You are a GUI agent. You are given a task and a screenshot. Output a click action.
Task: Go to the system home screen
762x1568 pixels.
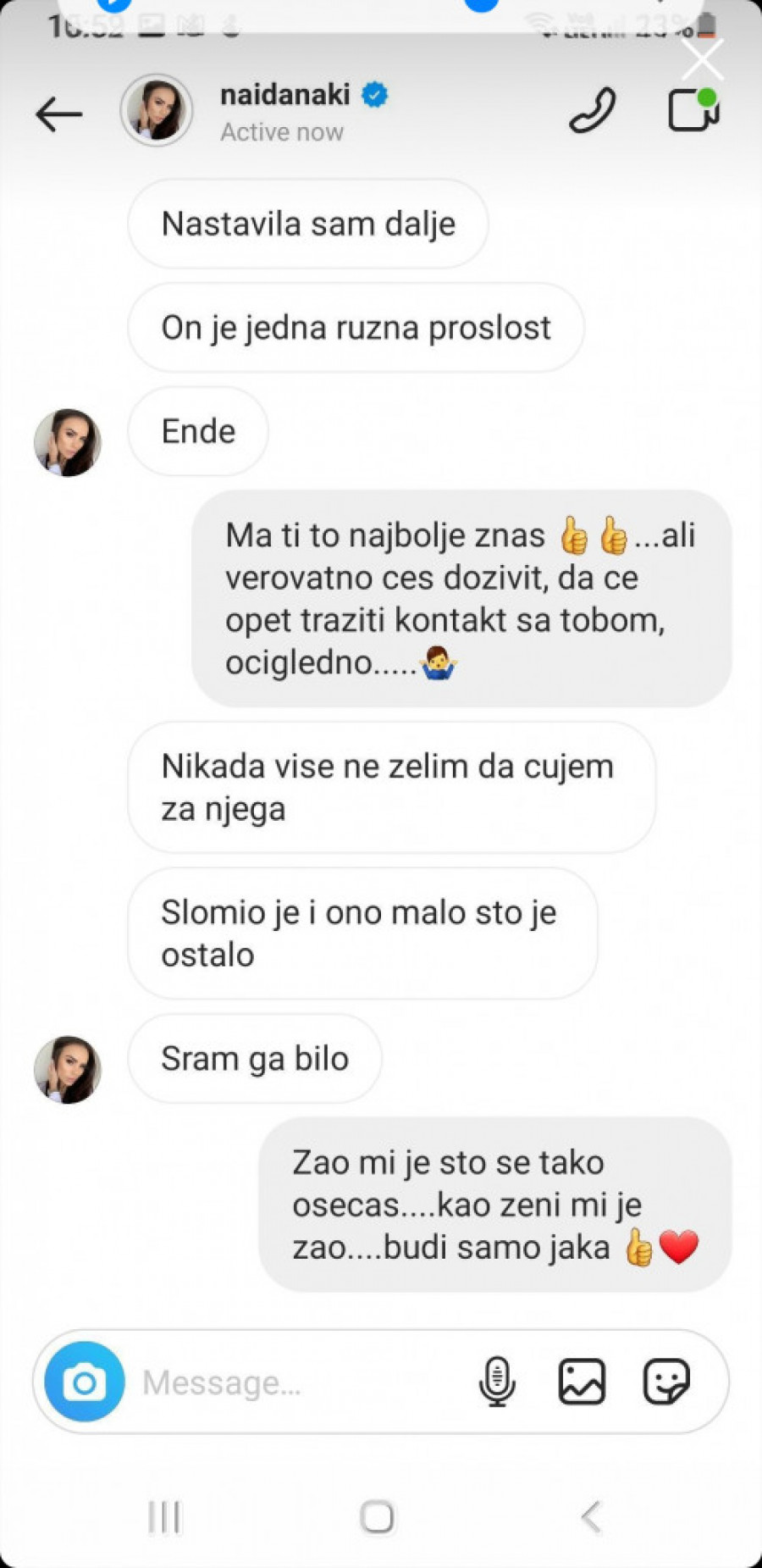378,1516
